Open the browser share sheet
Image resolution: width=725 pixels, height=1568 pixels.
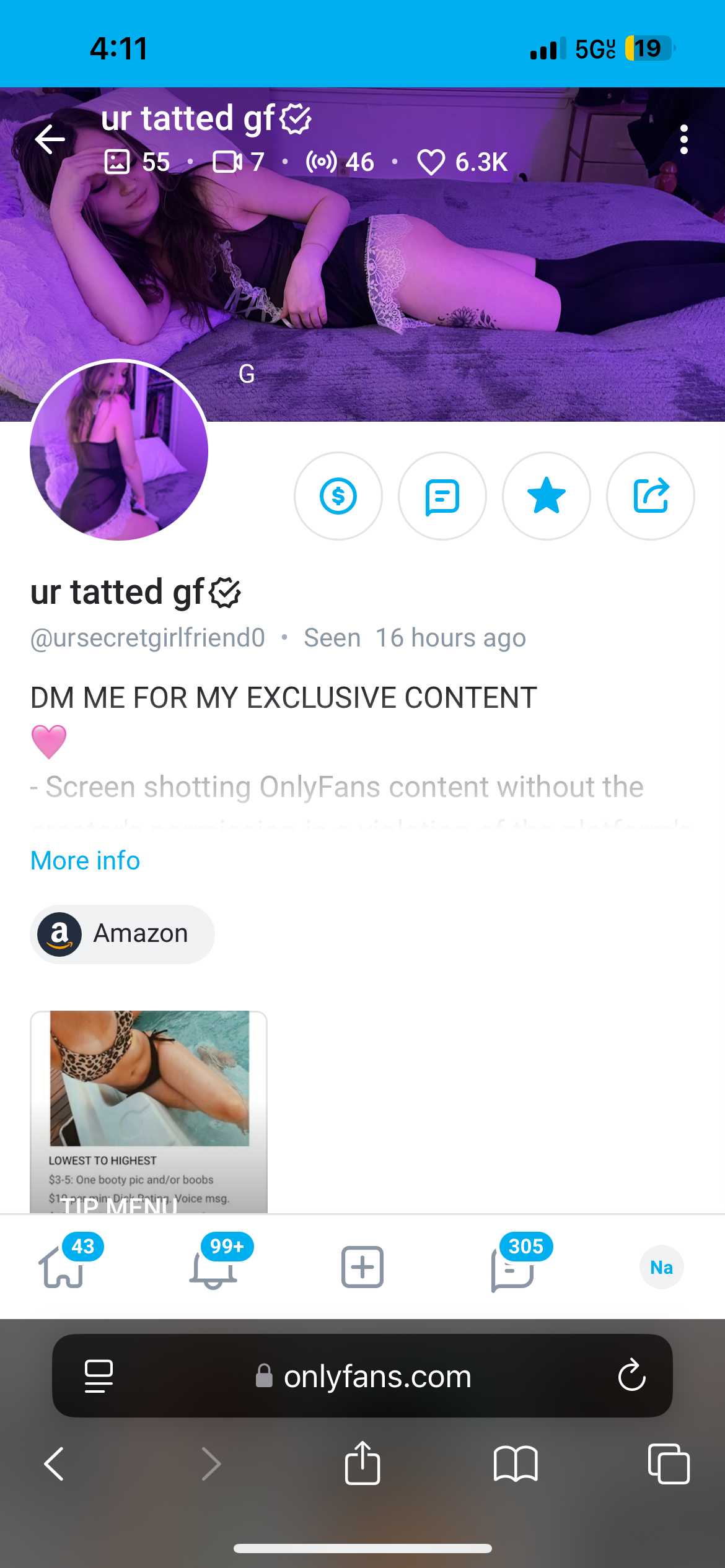[362, 1464]
